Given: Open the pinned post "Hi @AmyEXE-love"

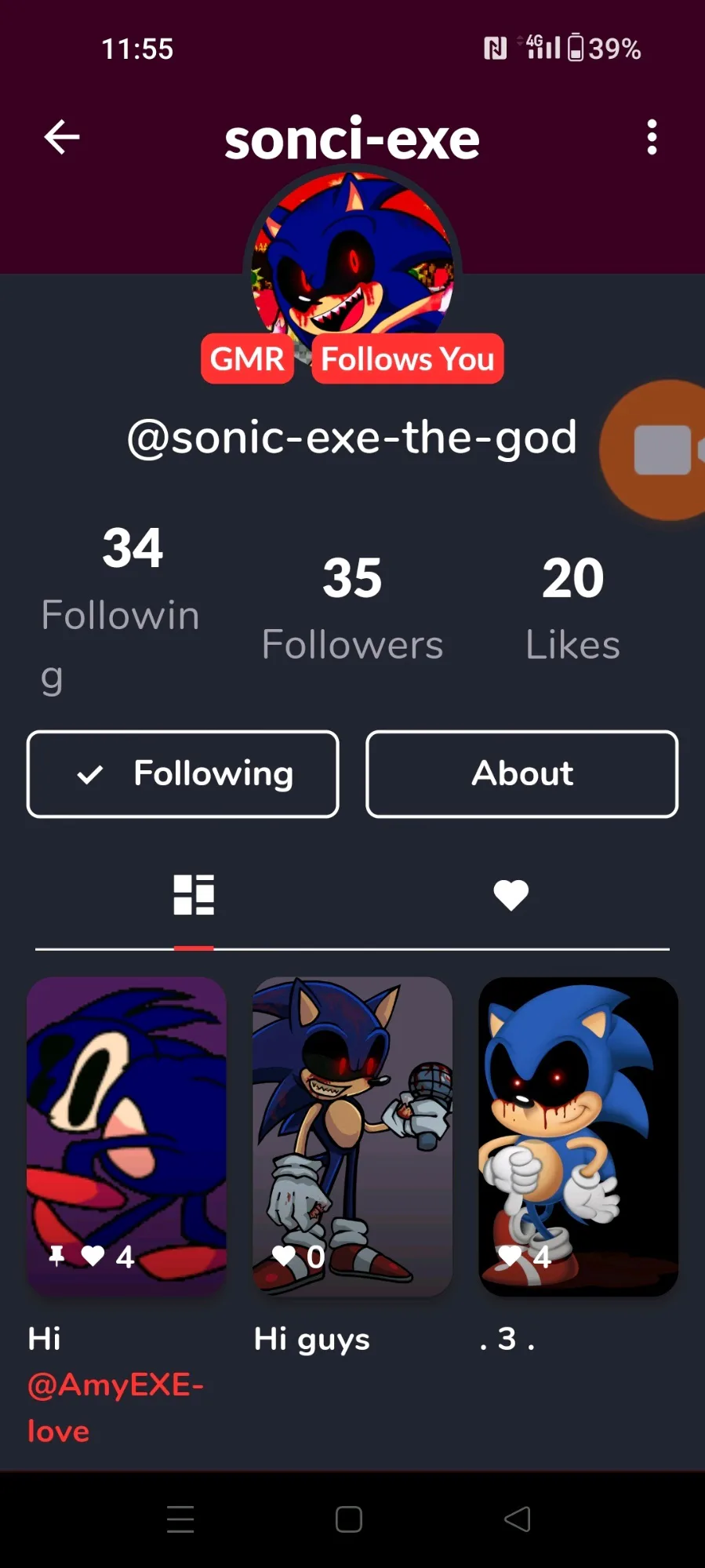Looking at the screenshot, I should point(127,1135).
